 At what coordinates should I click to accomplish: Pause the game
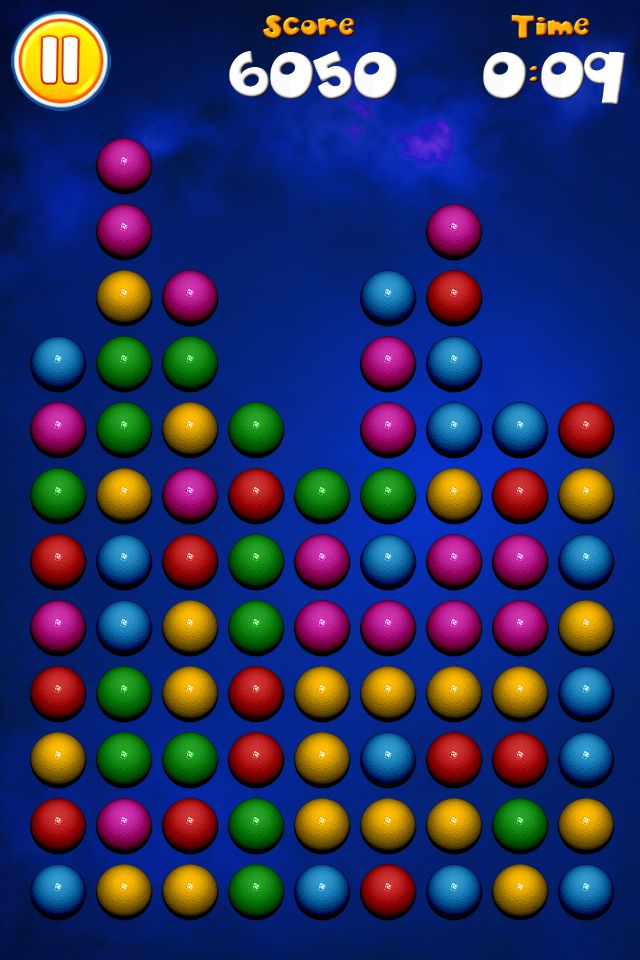[60, 60]
